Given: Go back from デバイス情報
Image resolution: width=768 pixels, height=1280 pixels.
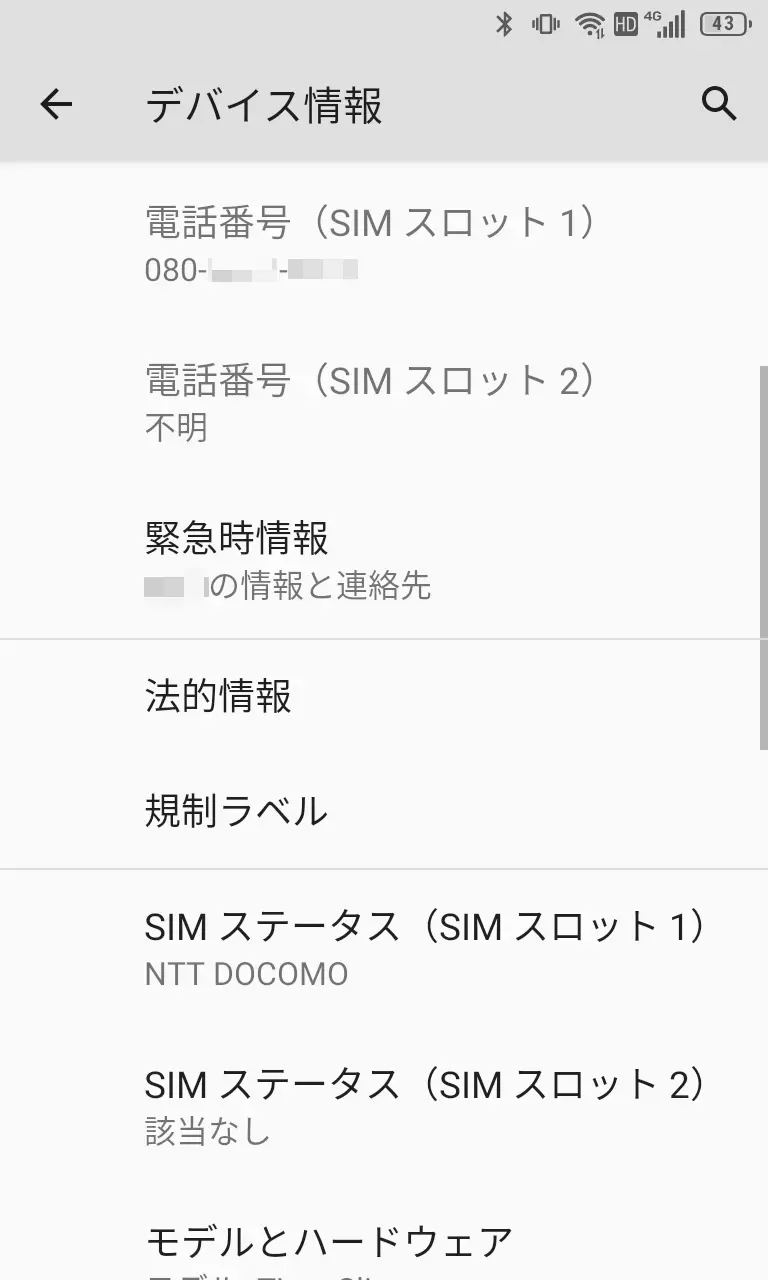Looking at the screenshot, I should (x=56, y=104).
